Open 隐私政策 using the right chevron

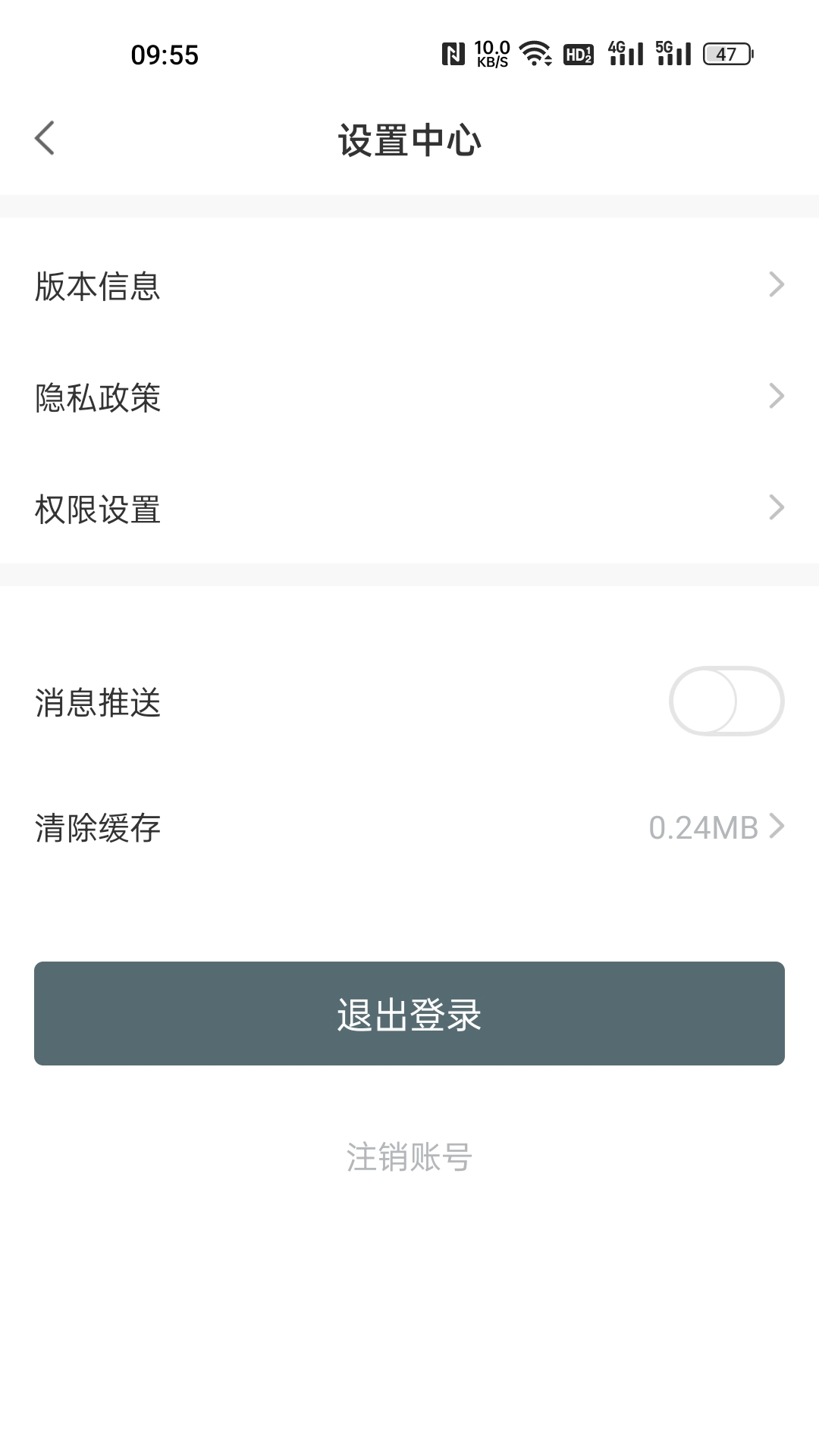click(776, 396)
